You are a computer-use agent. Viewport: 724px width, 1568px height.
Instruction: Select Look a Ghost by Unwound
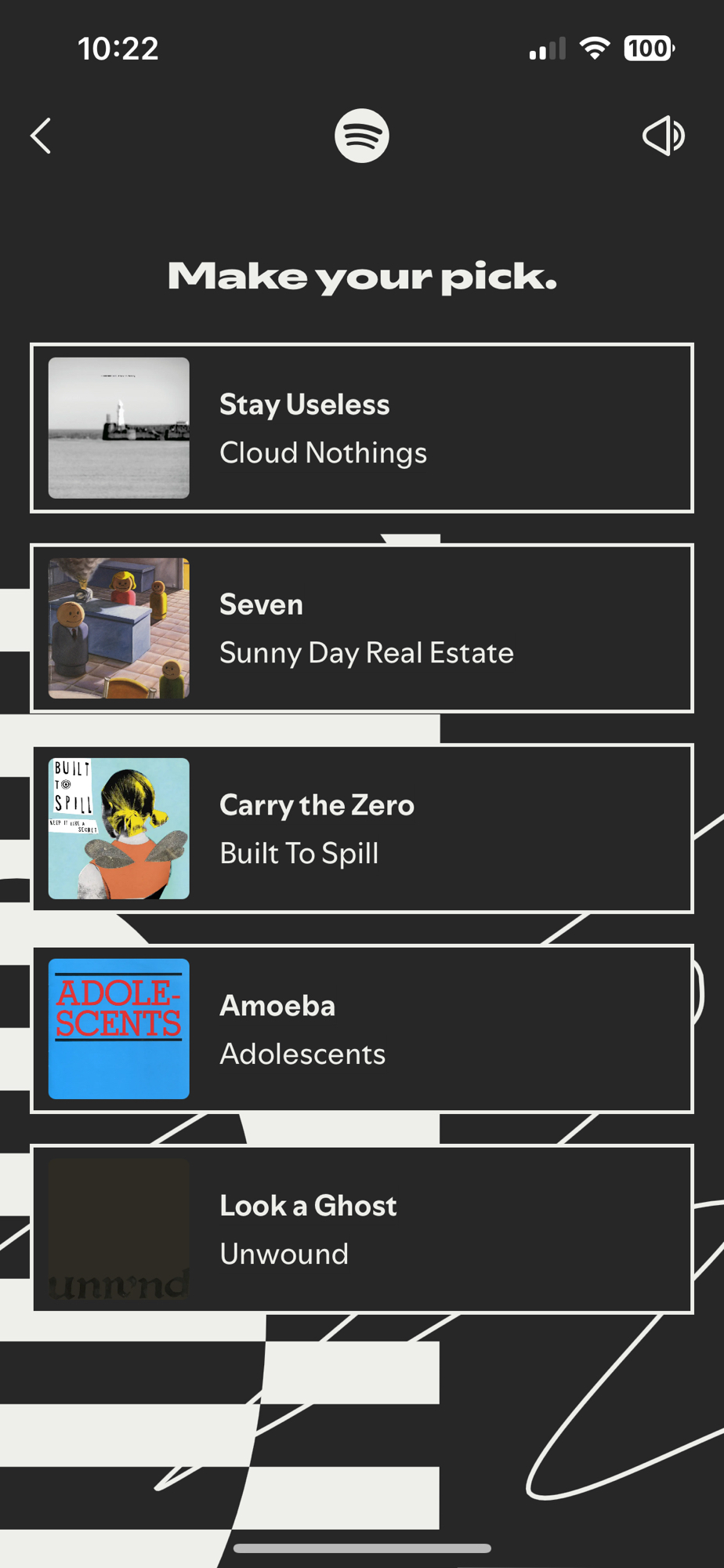[362, 1229]
